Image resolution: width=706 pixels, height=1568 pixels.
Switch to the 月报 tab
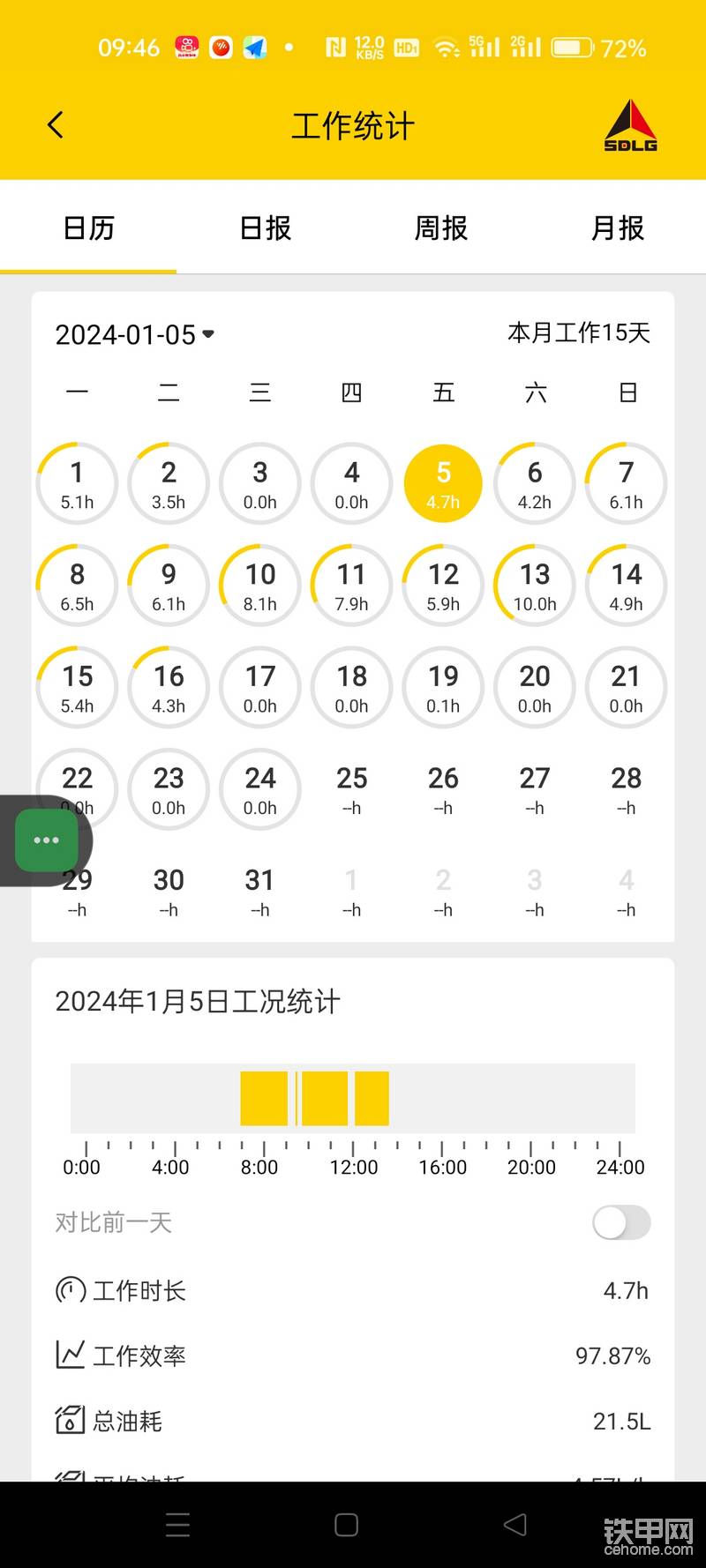pos(618,228)
